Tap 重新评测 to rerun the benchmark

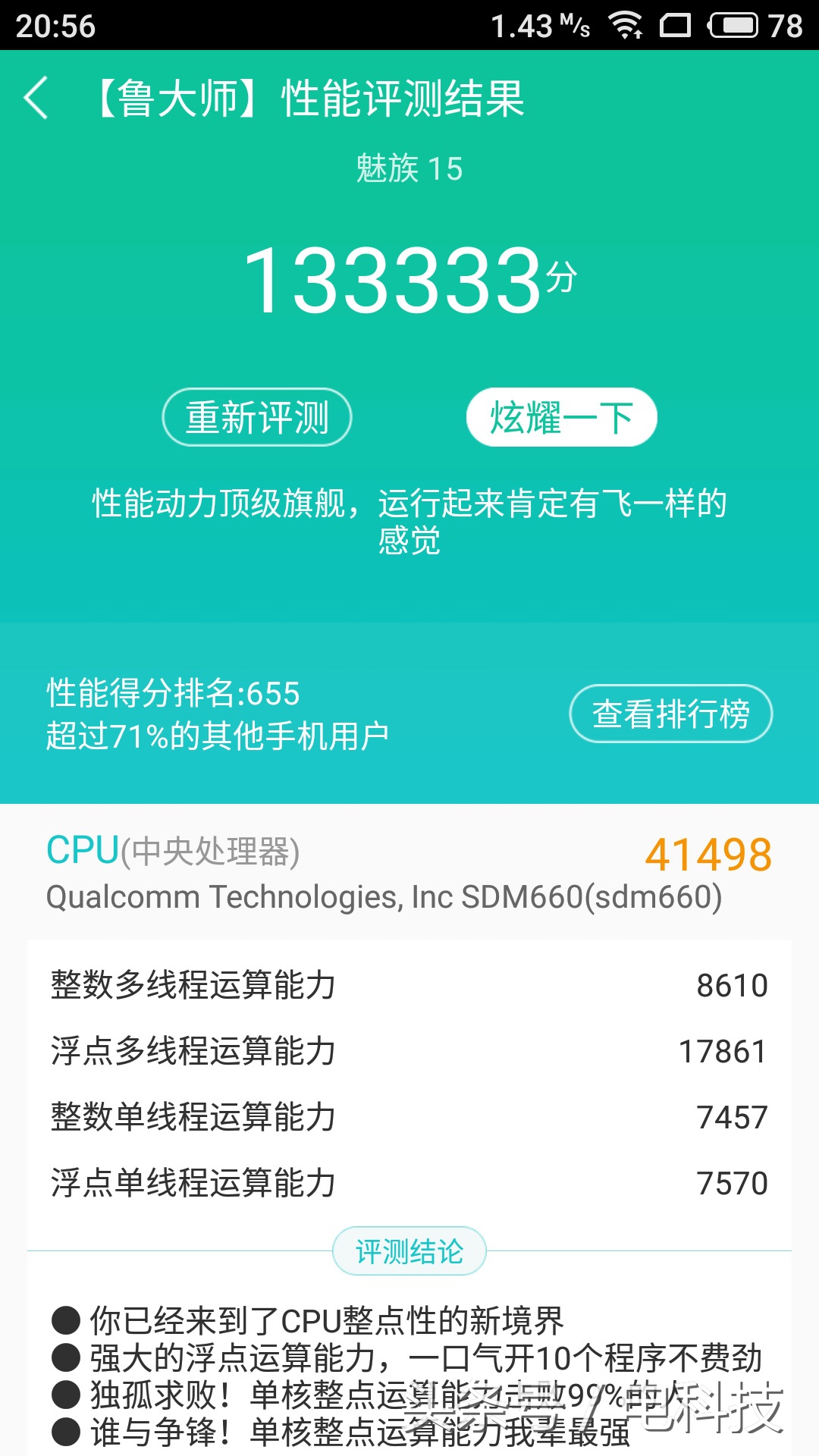pos(256,416)
